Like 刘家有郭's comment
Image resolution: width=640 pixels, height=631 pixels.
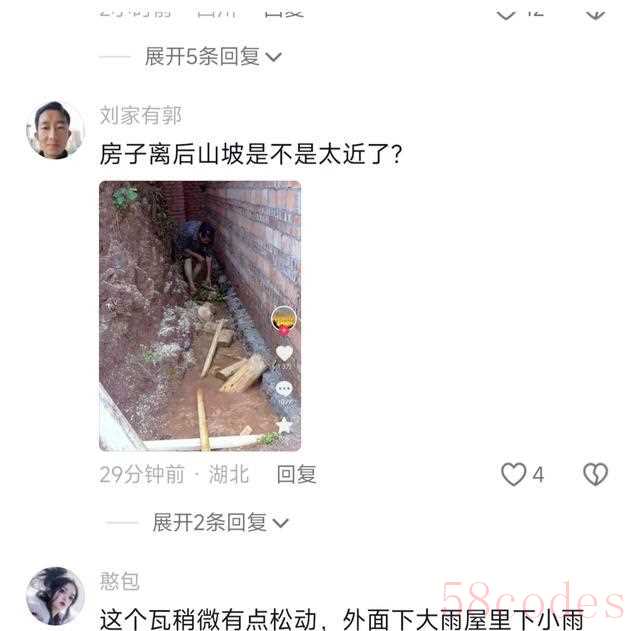pyautogui.click(x=514, y=474)
